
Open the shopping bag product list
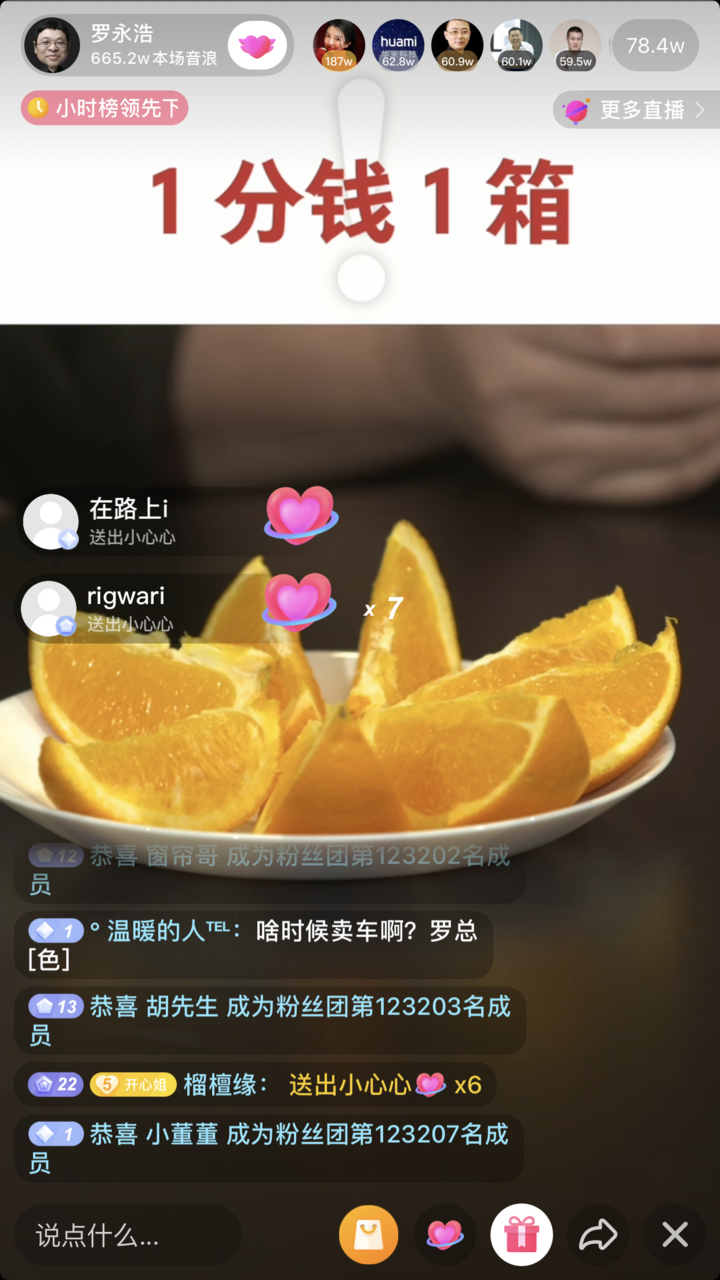[368, 1235]
